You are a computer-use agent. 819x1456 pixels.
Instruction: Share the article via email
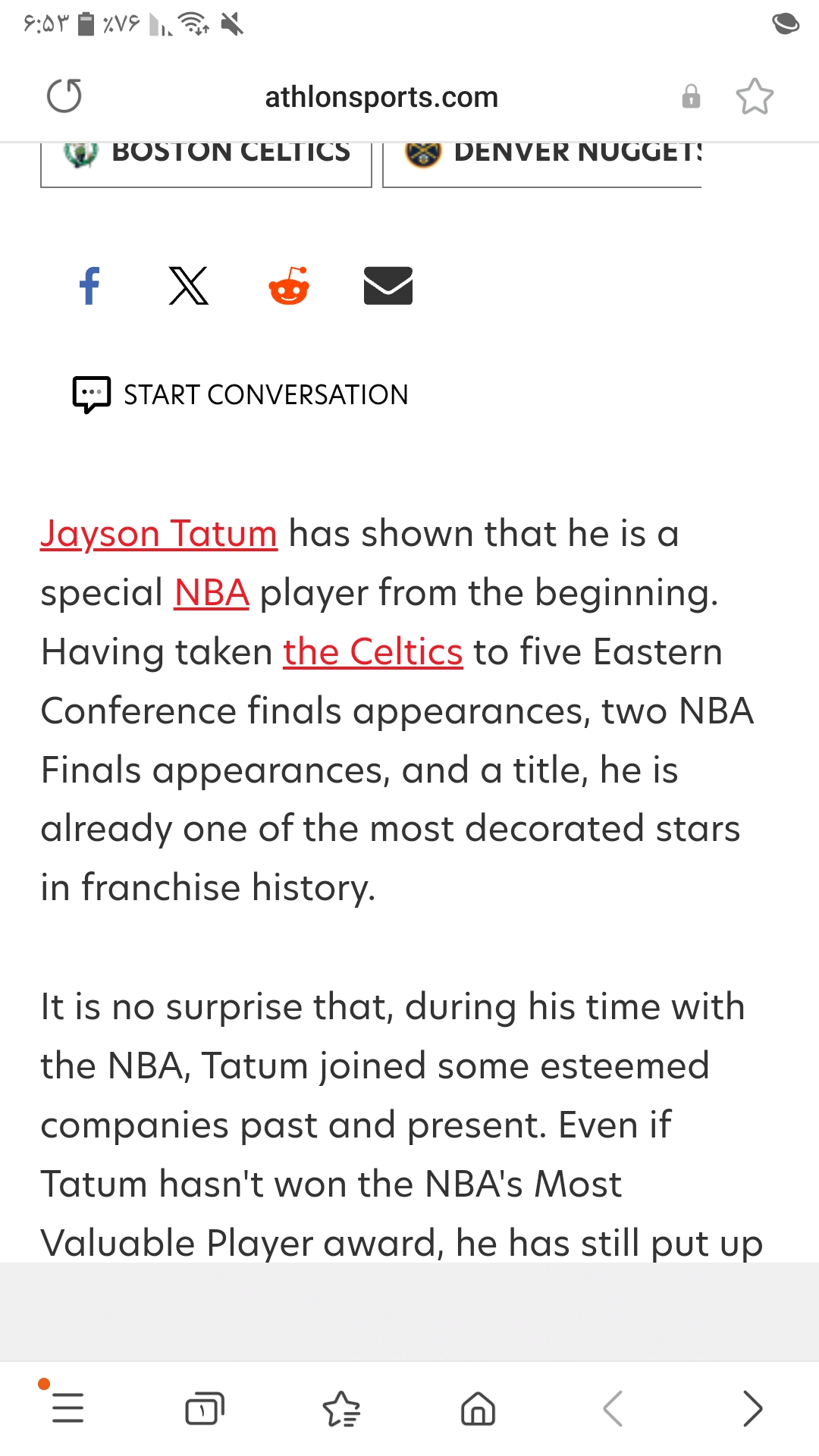coord(388,286)
